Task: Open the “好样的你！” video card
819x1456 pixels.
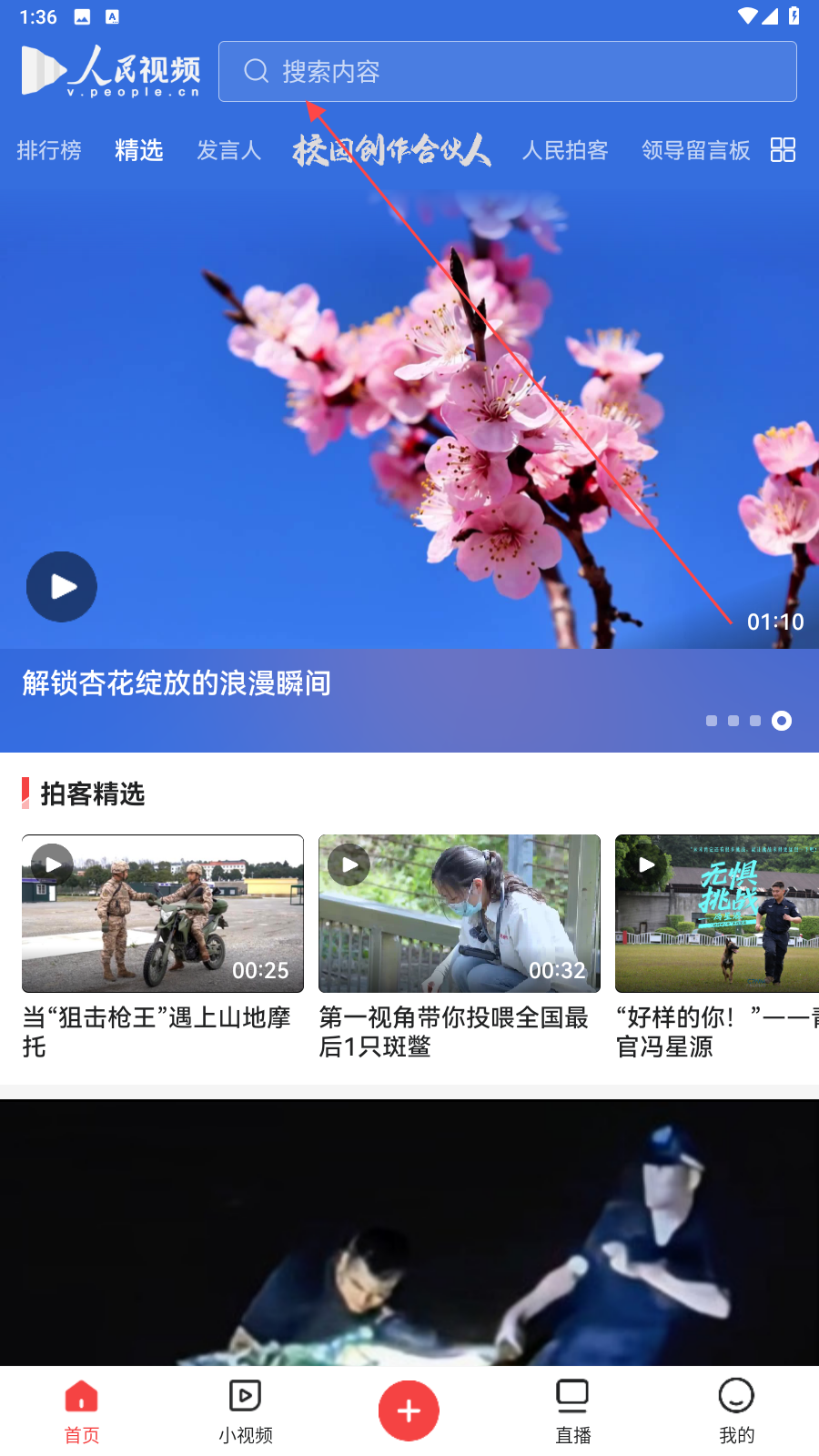Action: tap(717, 914)
